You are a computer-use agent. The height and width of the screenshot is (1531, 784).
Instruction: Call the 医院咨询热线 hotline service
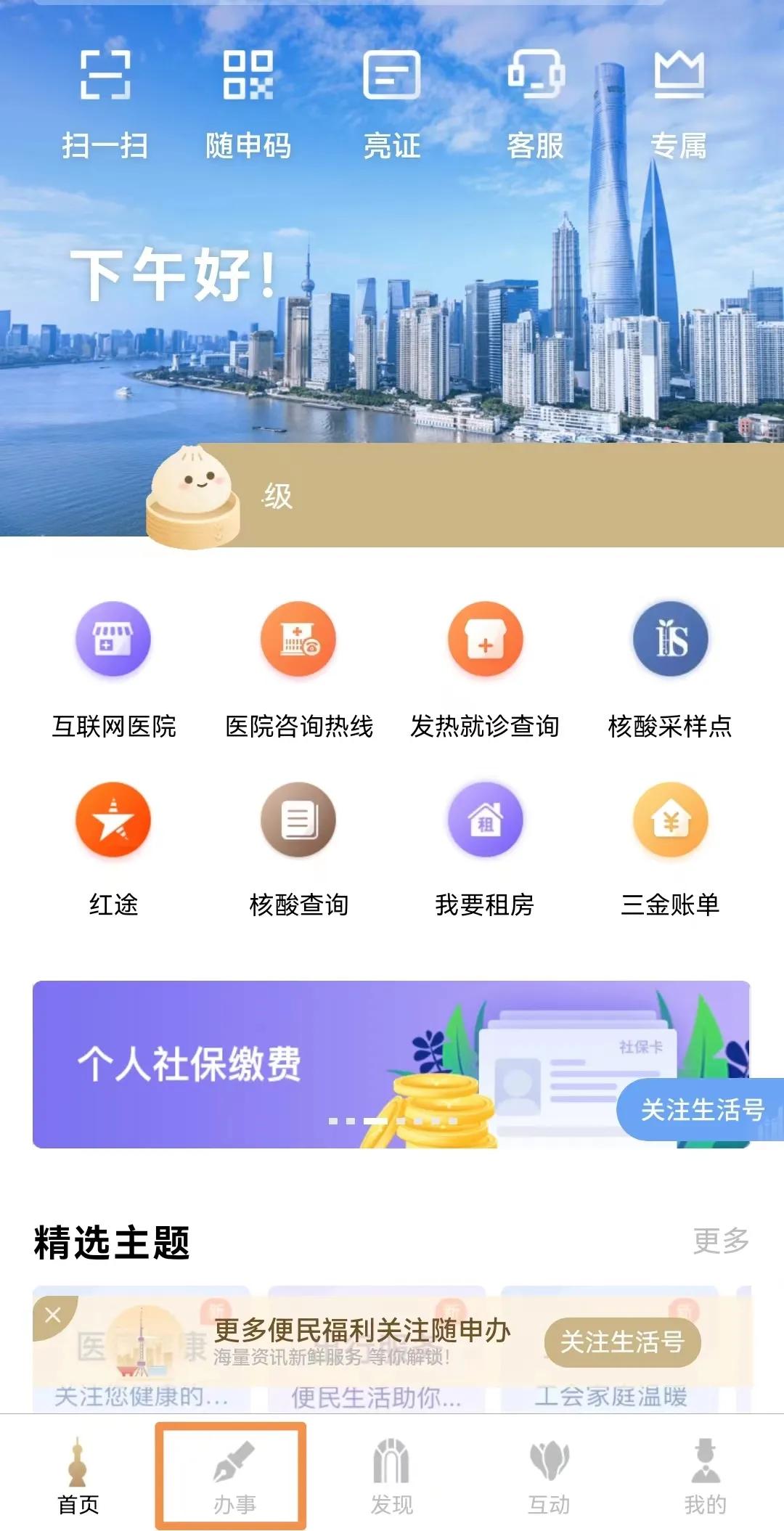coord(298,668)
